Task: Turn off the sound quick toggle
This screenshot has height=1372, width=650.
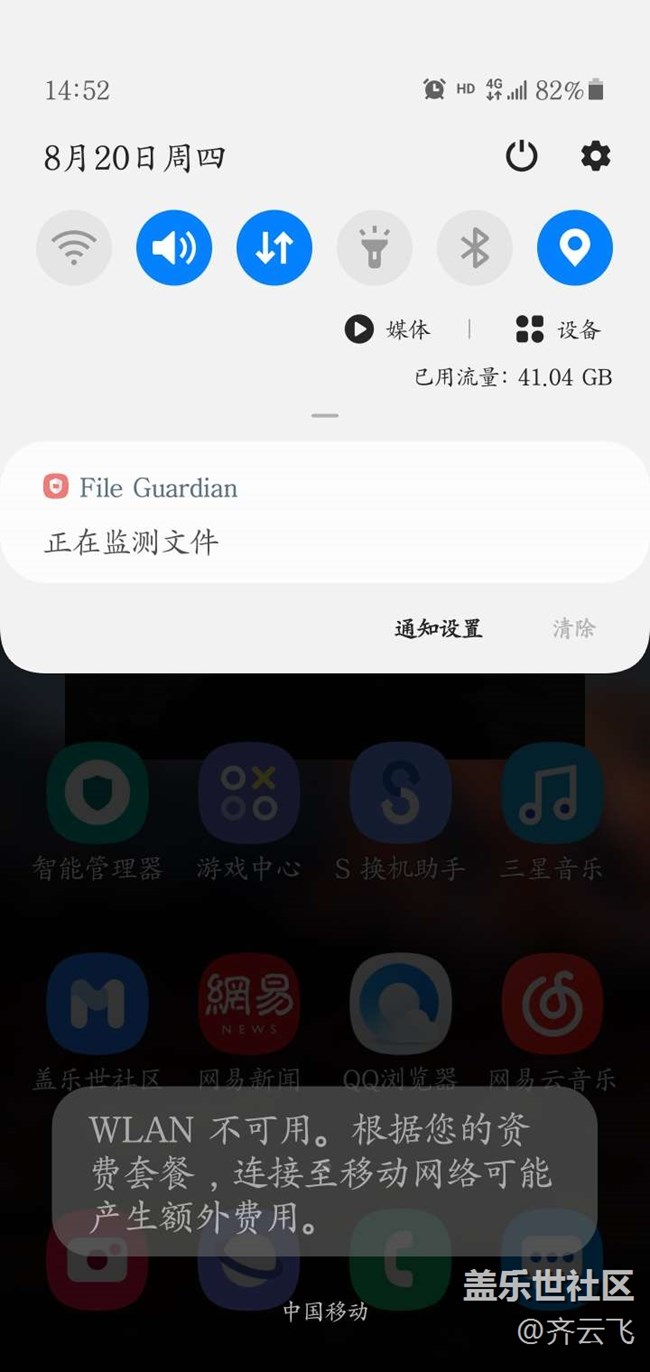Action: (x=174, y=247)
